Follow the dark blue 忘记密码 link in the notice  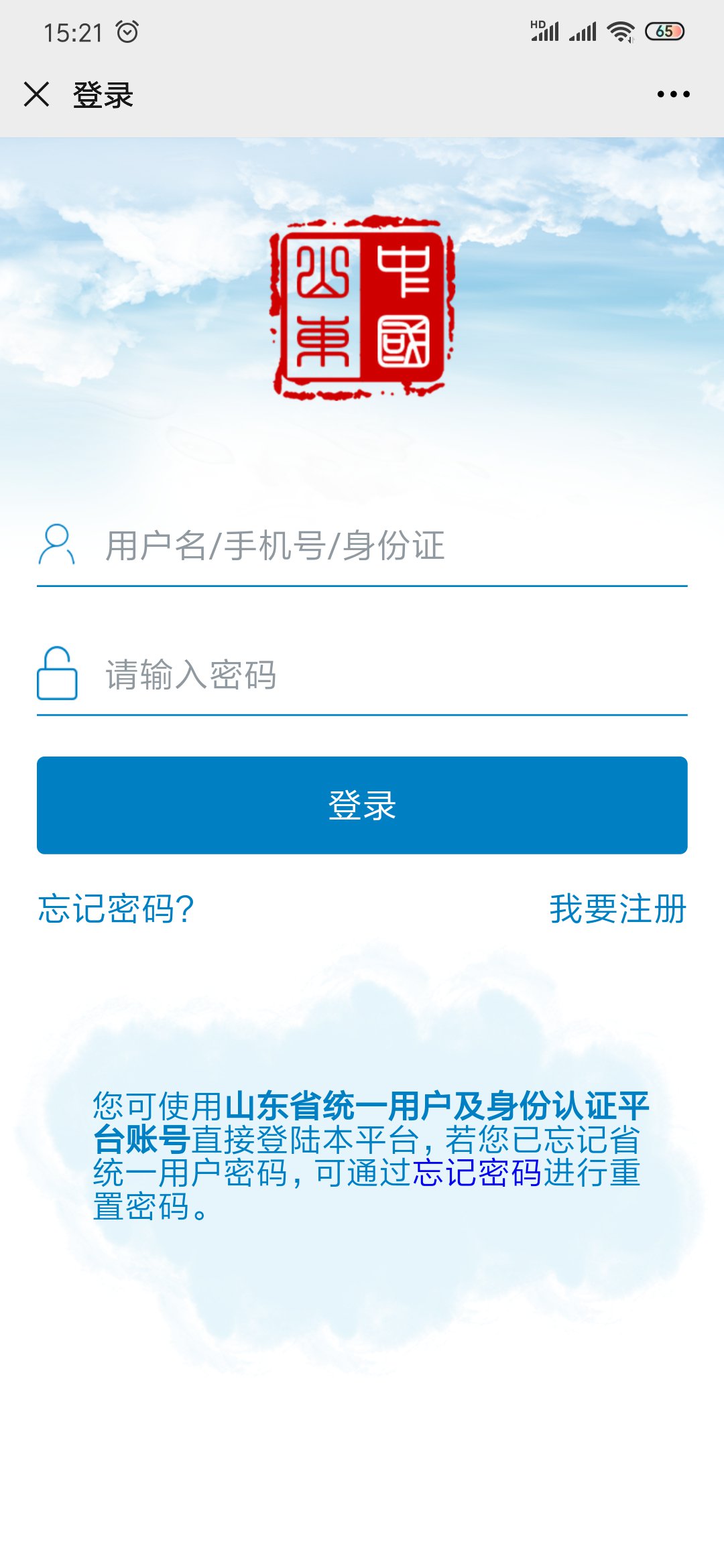477,1173
